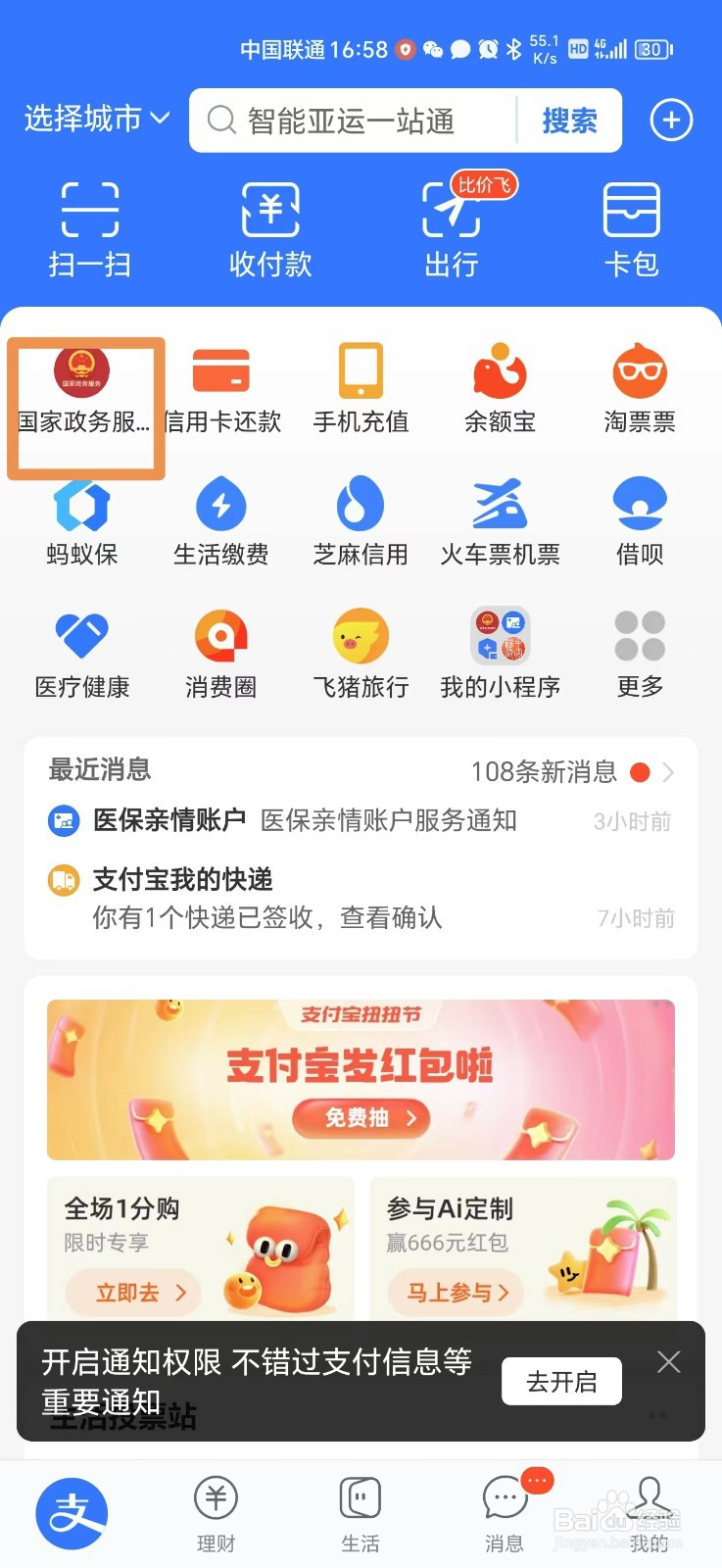The height and width of the screenshot is (1568, 722).
Task: Select train and flight tickets (火车票机票)
Action: [500, 519]
